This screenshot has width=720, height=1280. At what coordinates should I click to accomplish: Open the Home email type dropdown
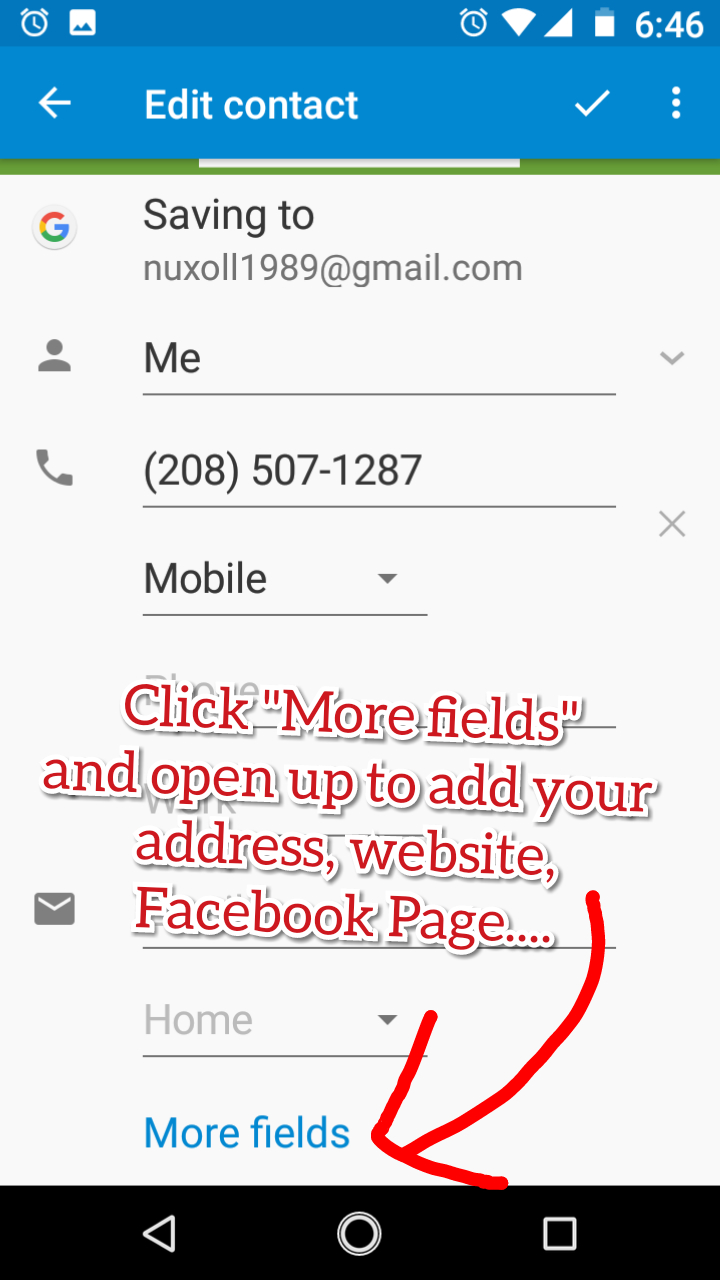(x=284, y=1021)
